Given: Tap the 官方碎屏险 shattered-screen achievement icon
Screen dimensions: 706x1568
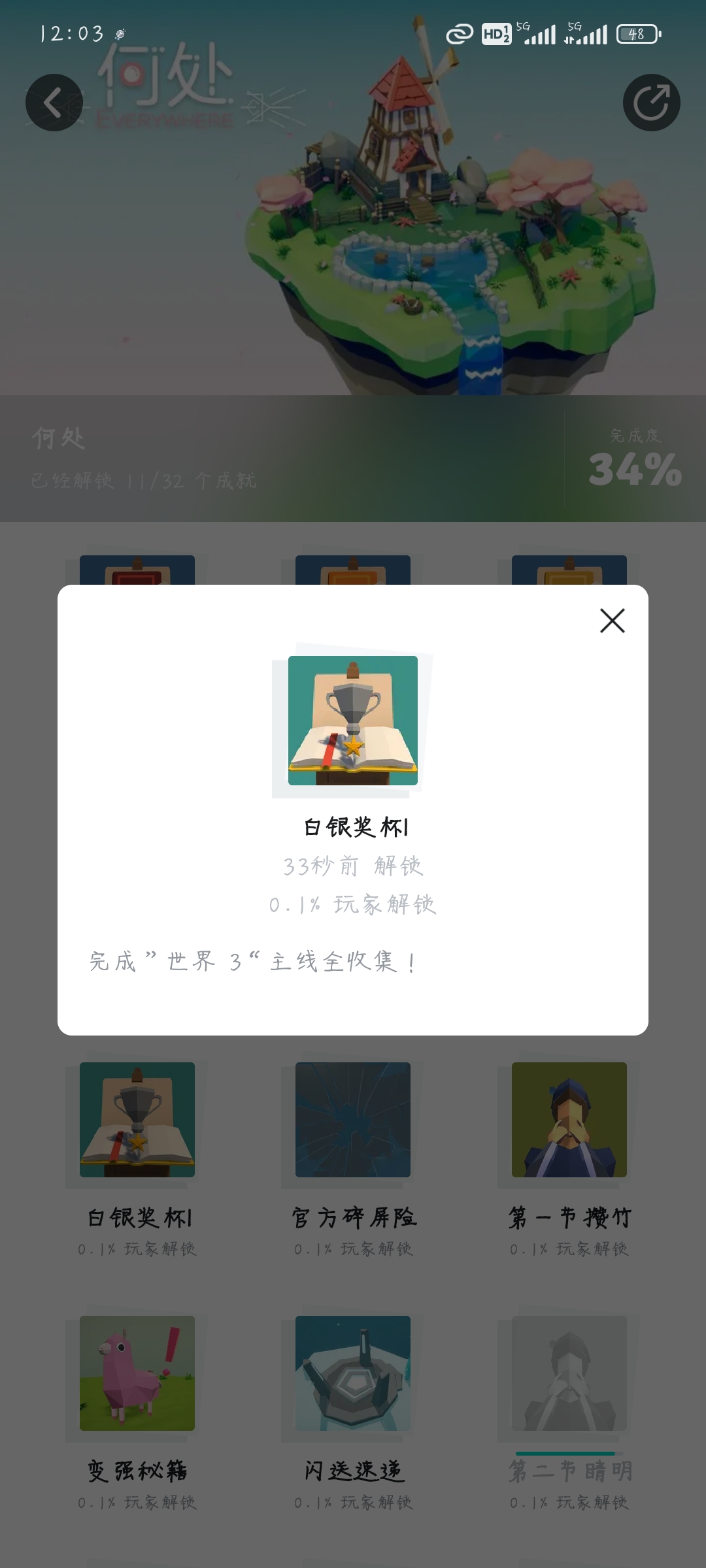Looking at the screenshot, I should (x=352, y=1122).
